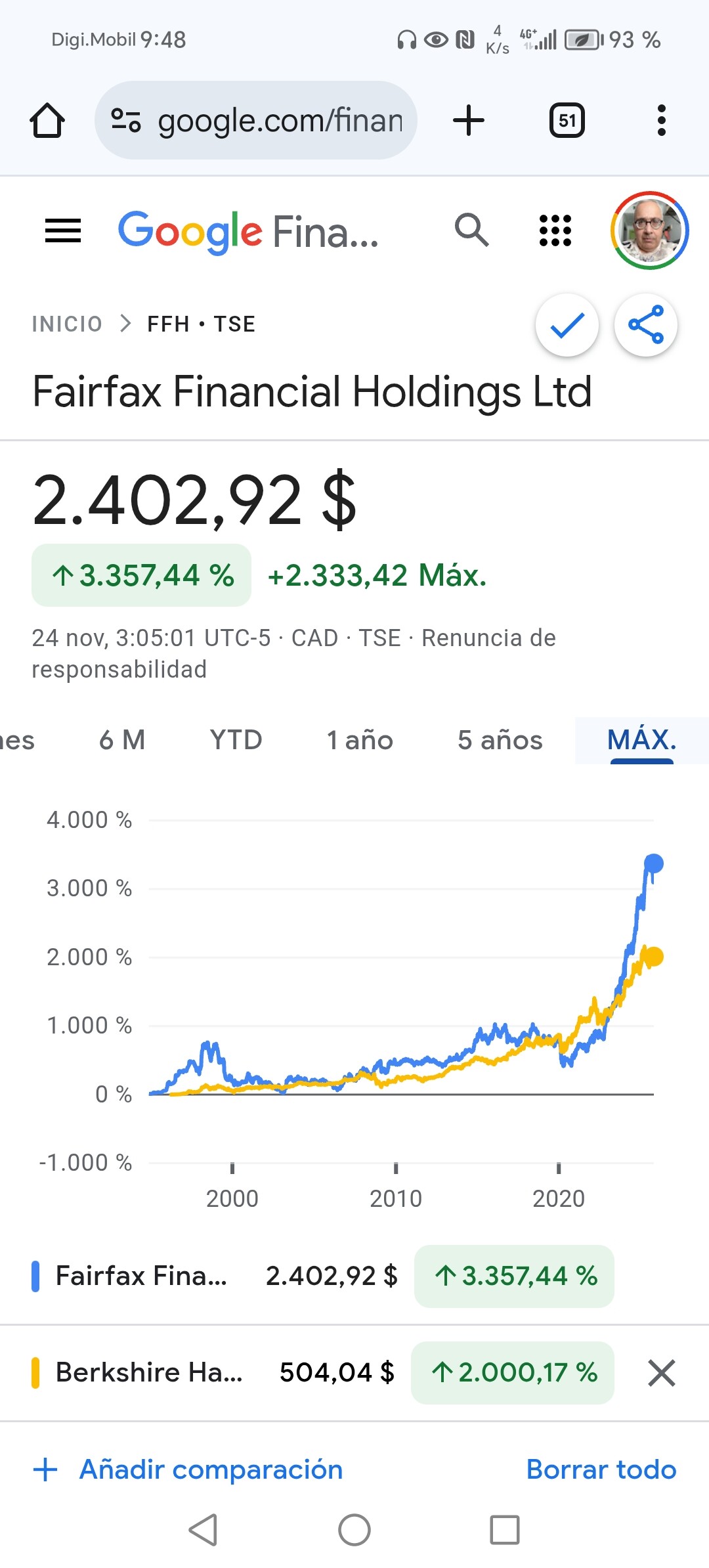Open the tab switcher showing 51 tabs

coord(567,120)
